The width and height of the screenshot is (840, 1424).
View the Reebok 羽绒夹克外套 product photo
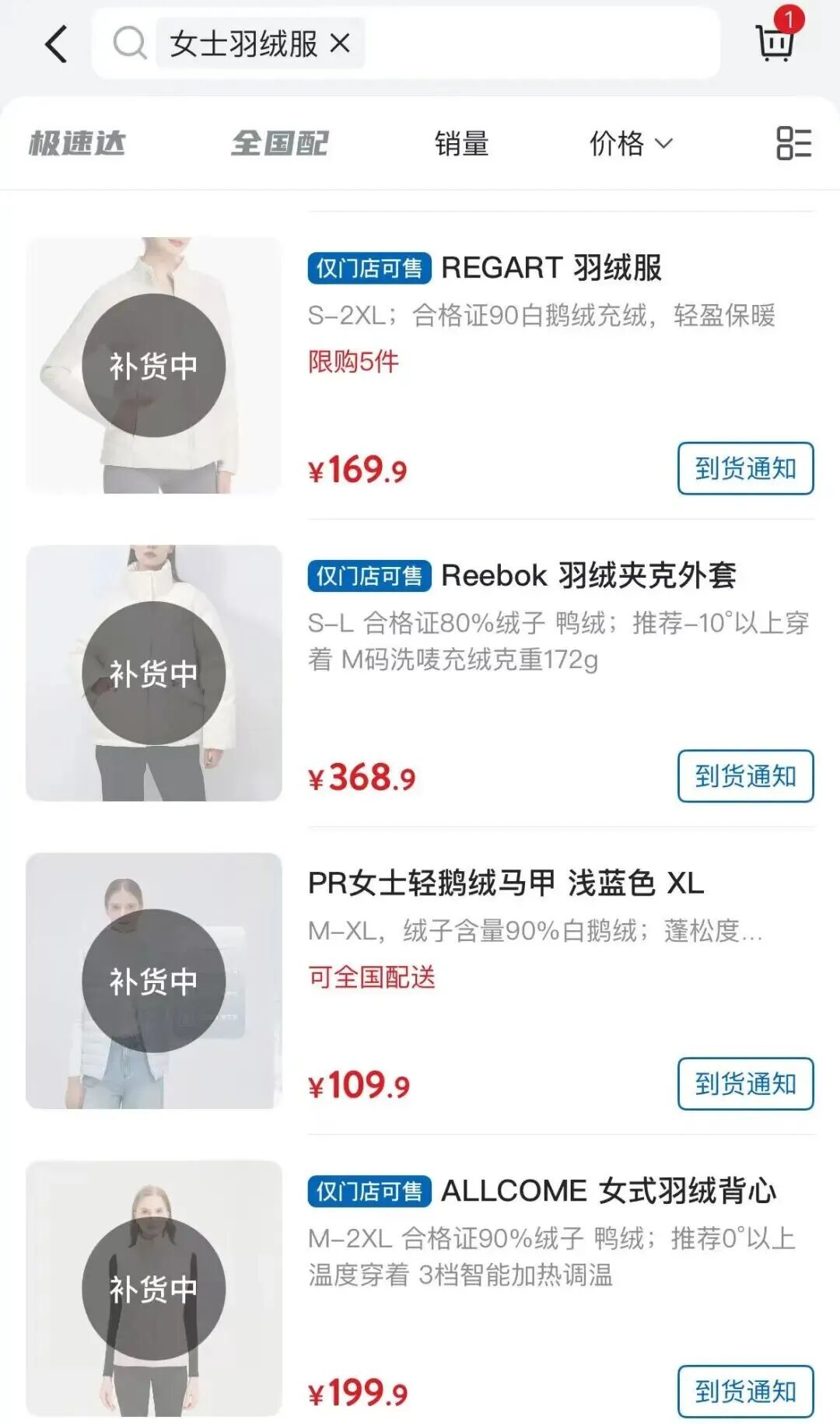click(x=154, y=673)
